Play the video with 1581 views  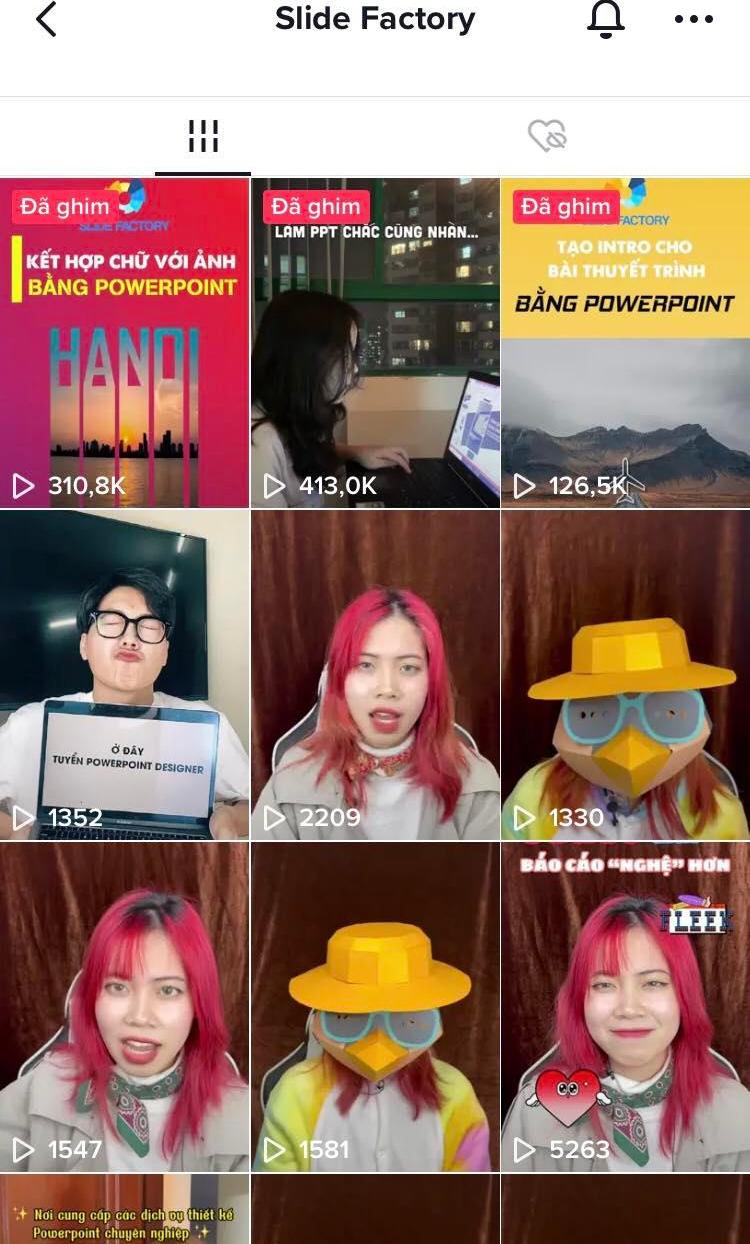tap(375, 1007)
